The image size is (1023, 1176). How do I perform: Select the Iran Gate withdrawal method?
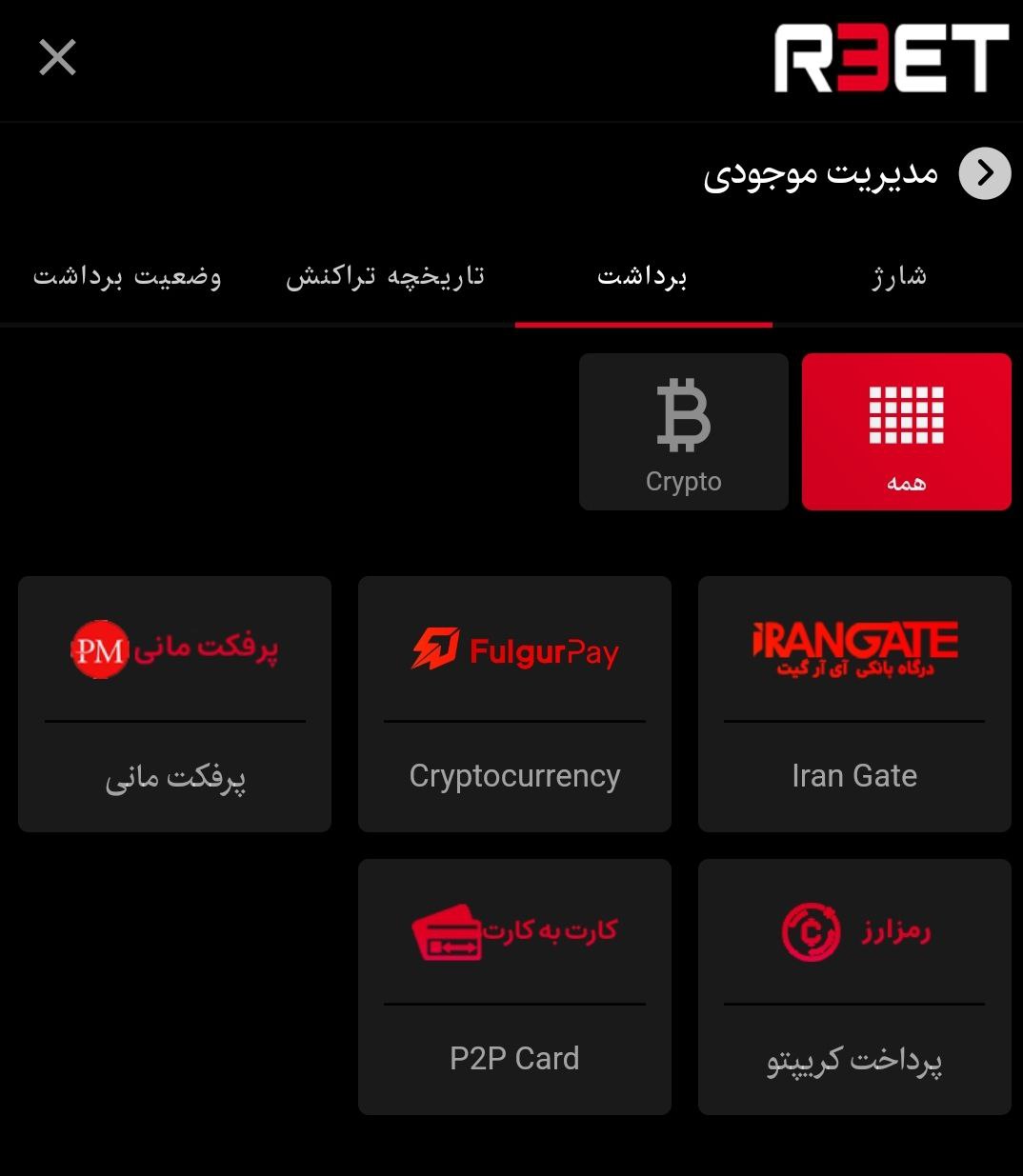854,705
